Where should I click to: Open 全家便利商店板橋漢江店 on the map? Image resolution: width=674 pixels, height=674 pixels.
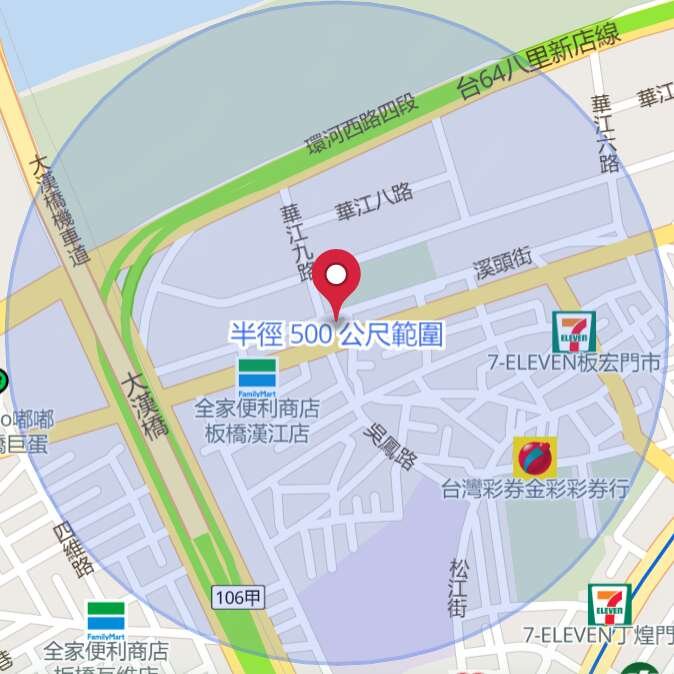(257, 380)
